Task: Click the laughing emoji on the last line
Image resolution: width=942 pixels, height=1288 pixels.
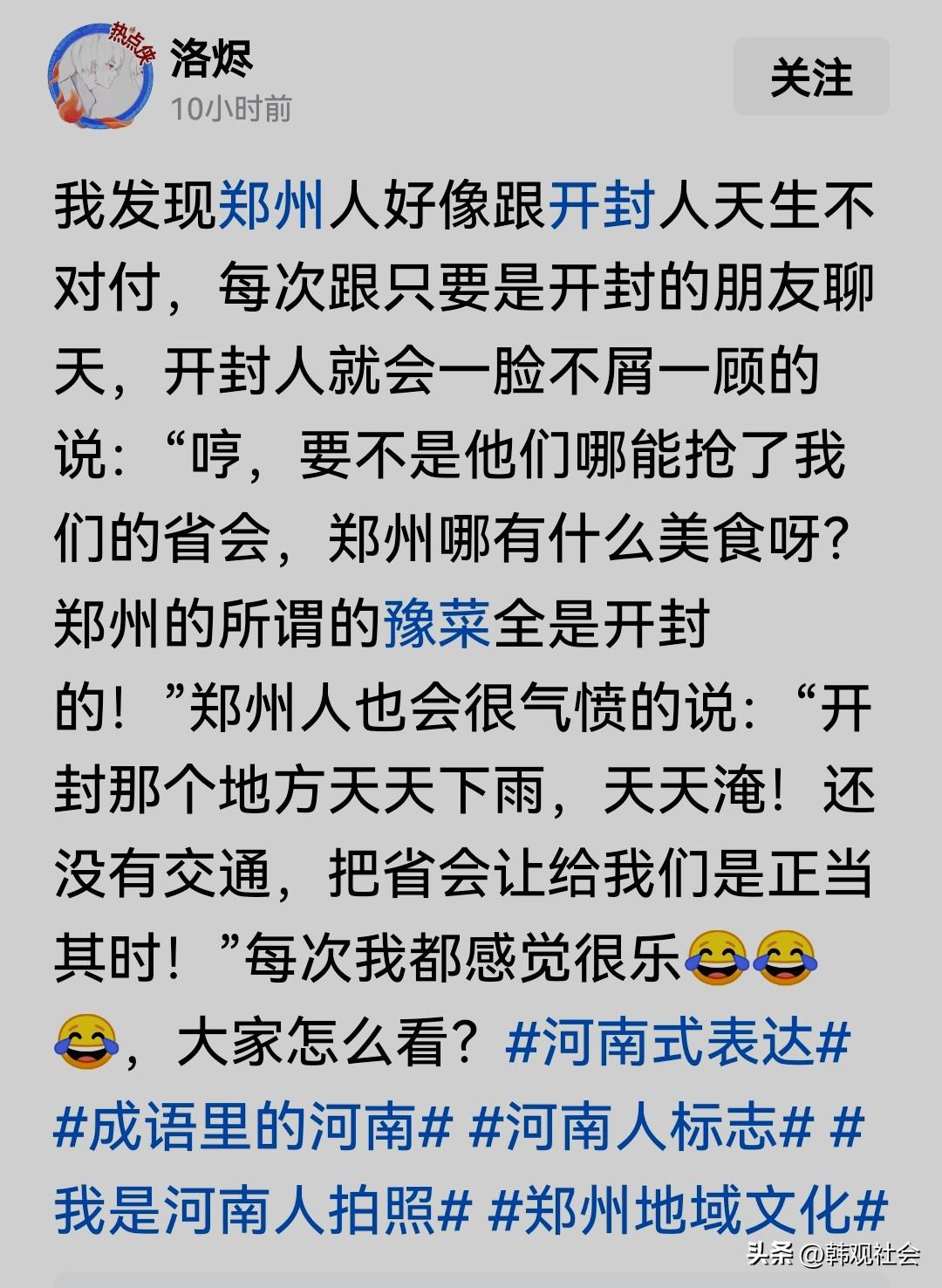Action: (87, 1041)
